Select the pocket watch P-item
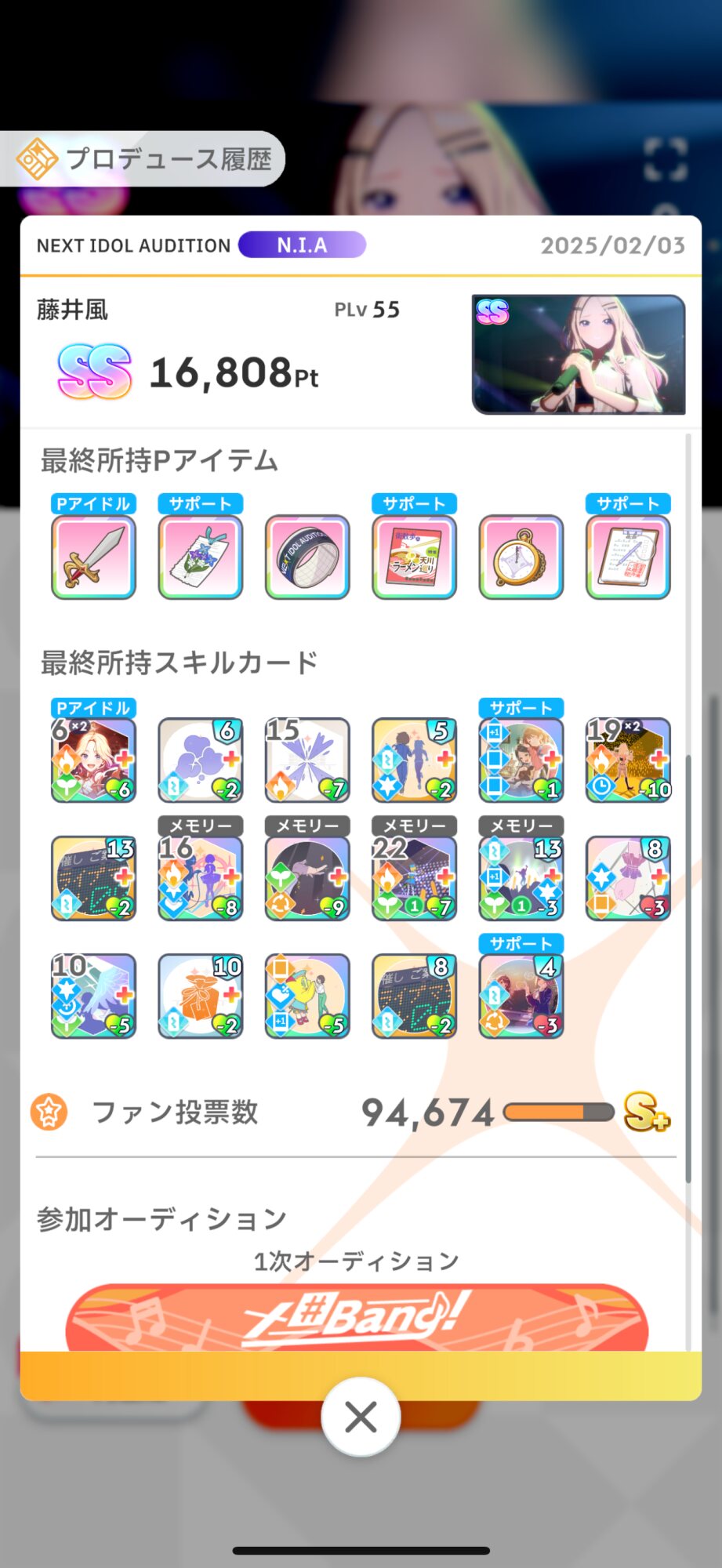Screen dimensions: 722x1568 pos(521,557)
